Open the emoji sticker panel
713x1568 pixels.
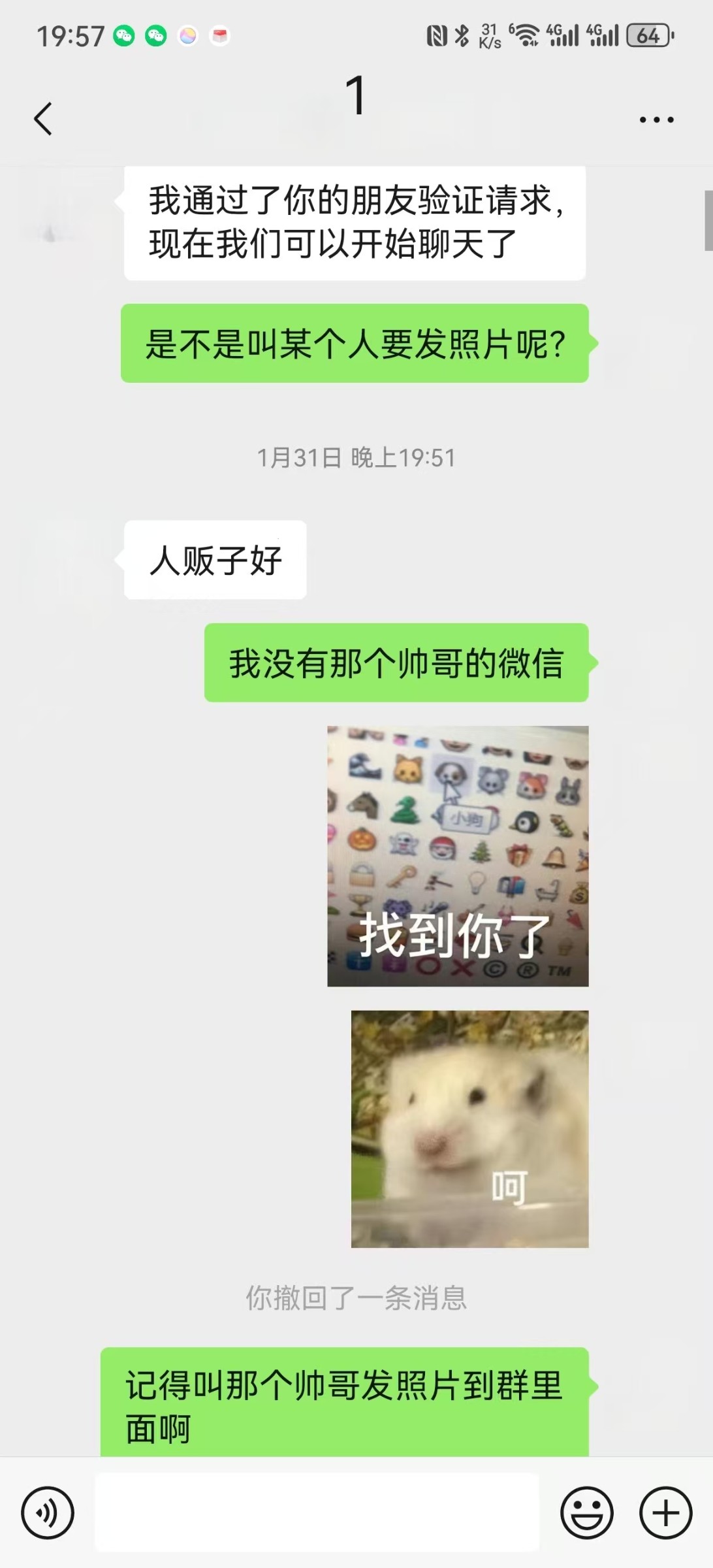[586, 1512]
